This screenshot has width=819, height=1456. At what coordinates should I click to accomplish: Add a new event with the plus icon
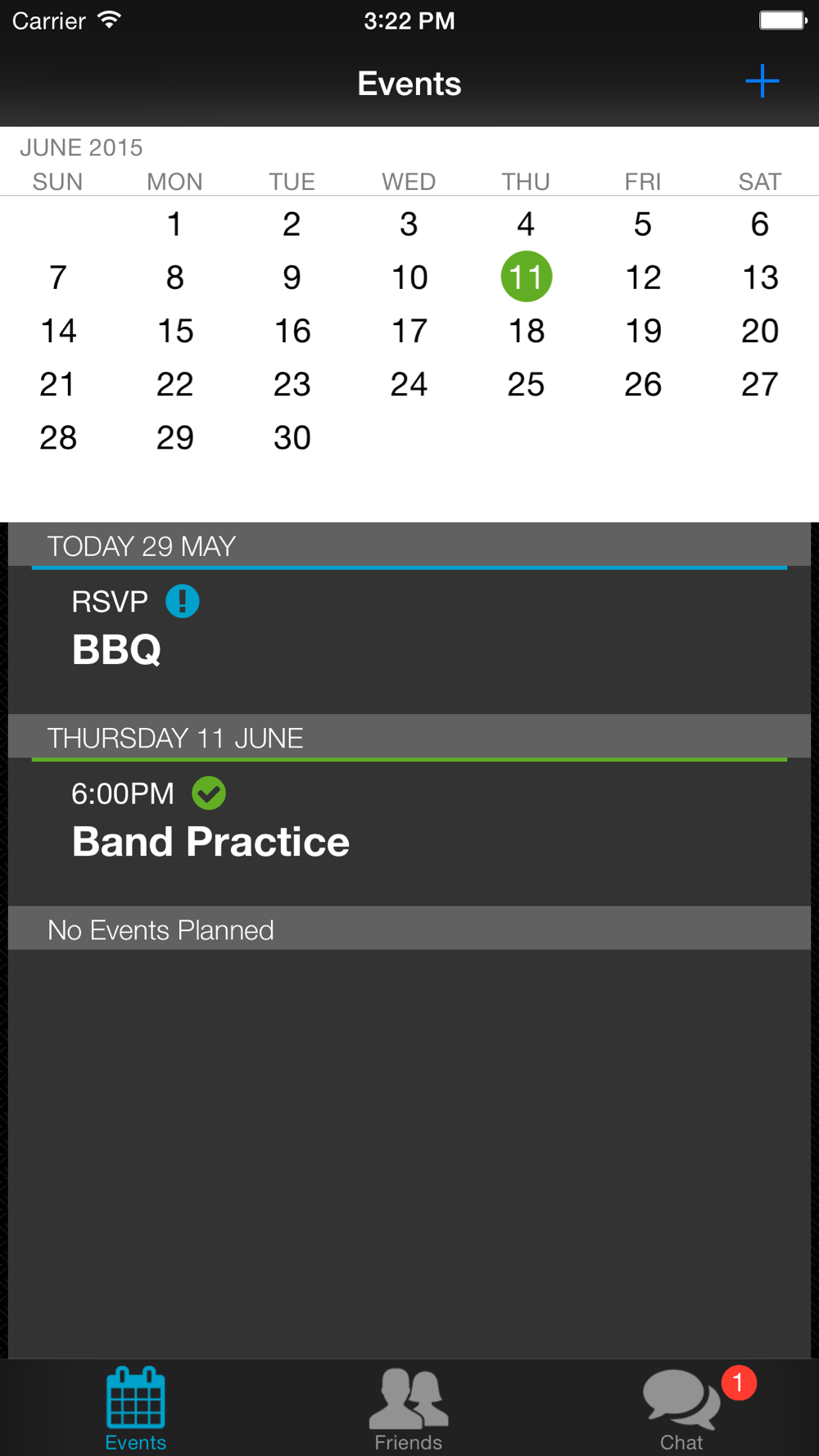[x=762, y=81]
